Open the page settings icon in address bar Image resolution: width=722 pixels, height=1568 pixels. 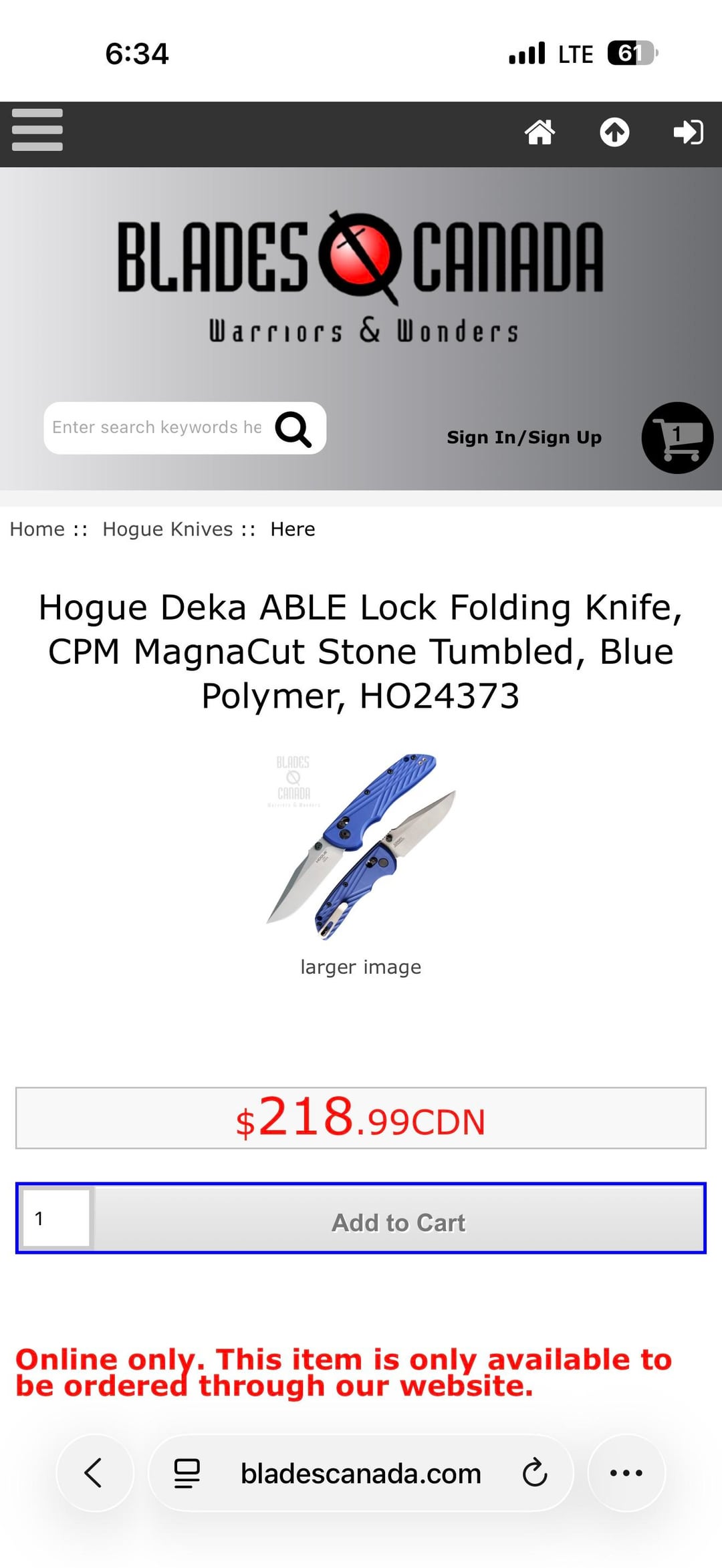click(x=187, y=1473)
